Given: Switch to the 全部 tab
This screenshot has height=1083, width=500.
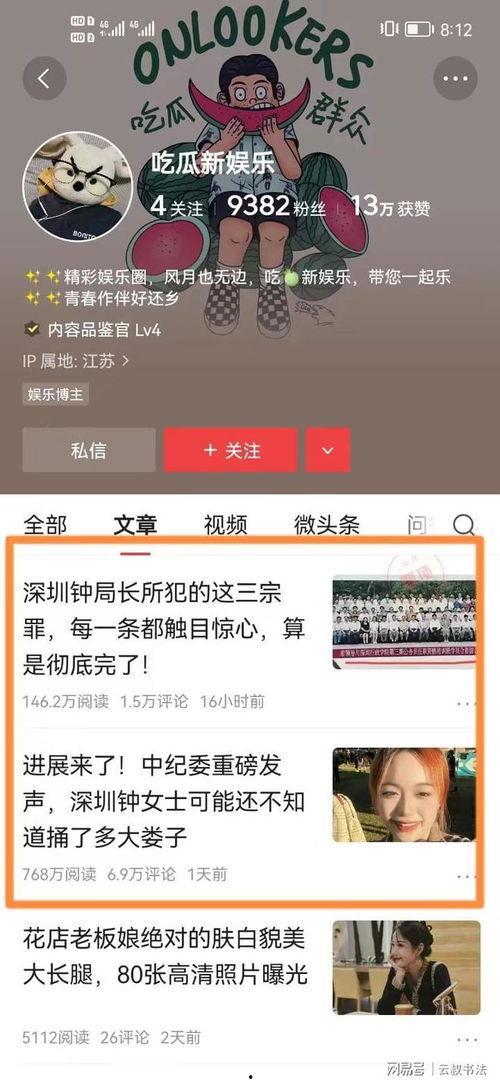Looking at the screenshot, I should click(46, 525).
